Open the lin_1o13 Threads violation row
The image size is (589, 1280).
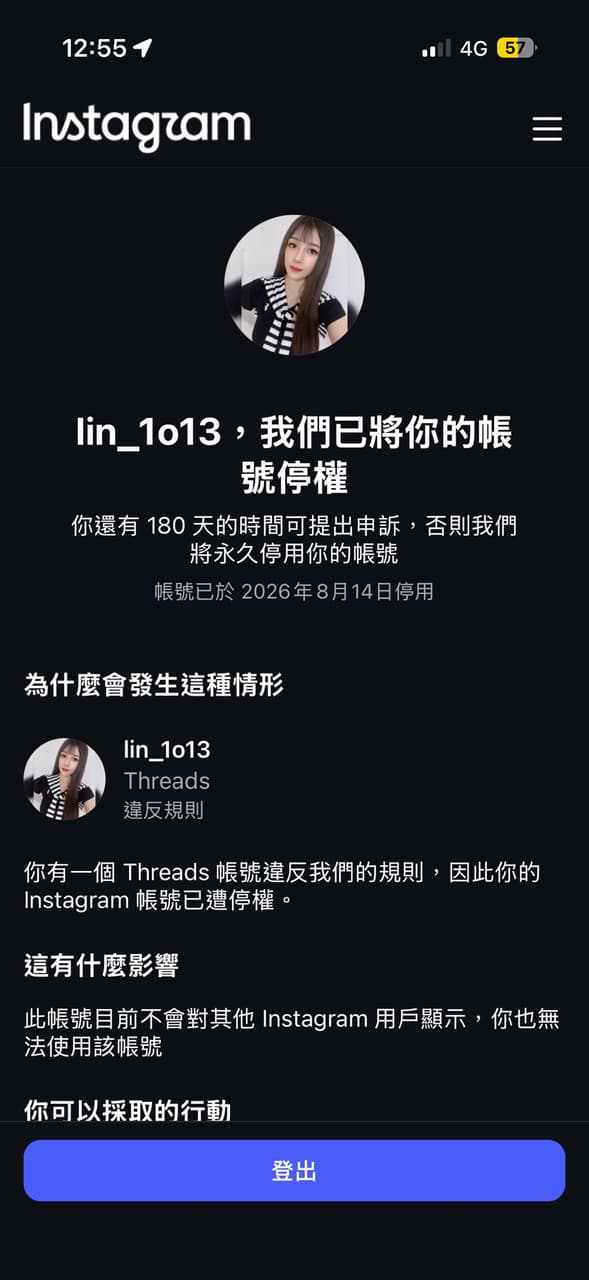click(294, 780)
